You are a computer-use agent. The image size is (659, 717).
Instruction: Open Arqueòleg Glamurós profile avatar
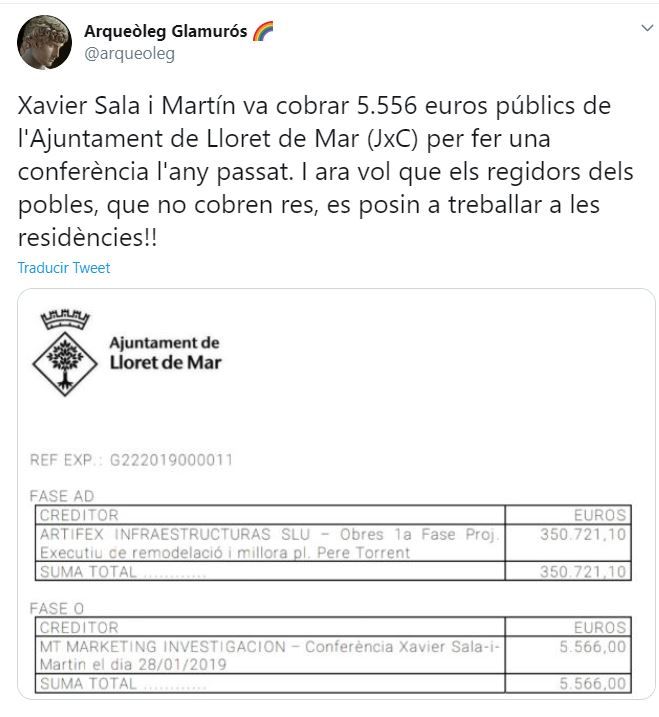coord(44,42)
